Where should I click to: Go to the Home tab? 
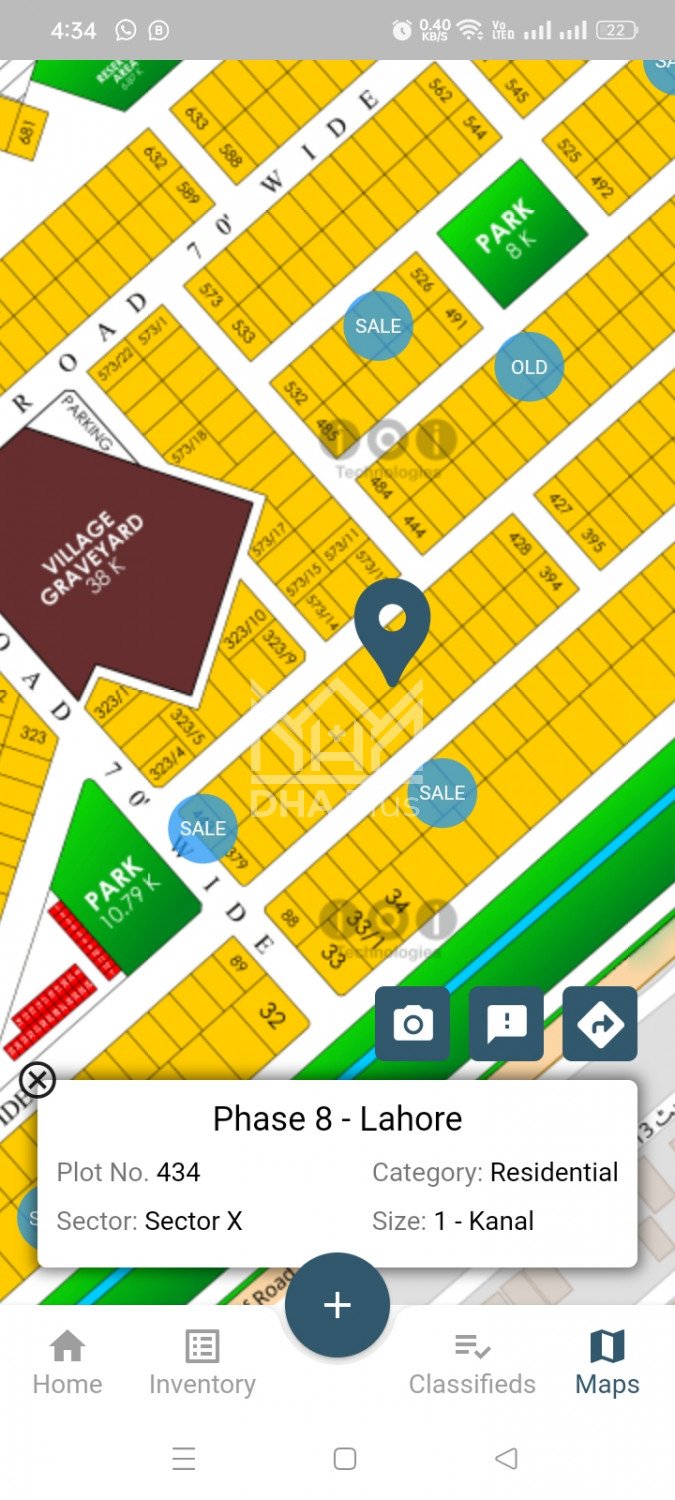(x=67, y=1362)
